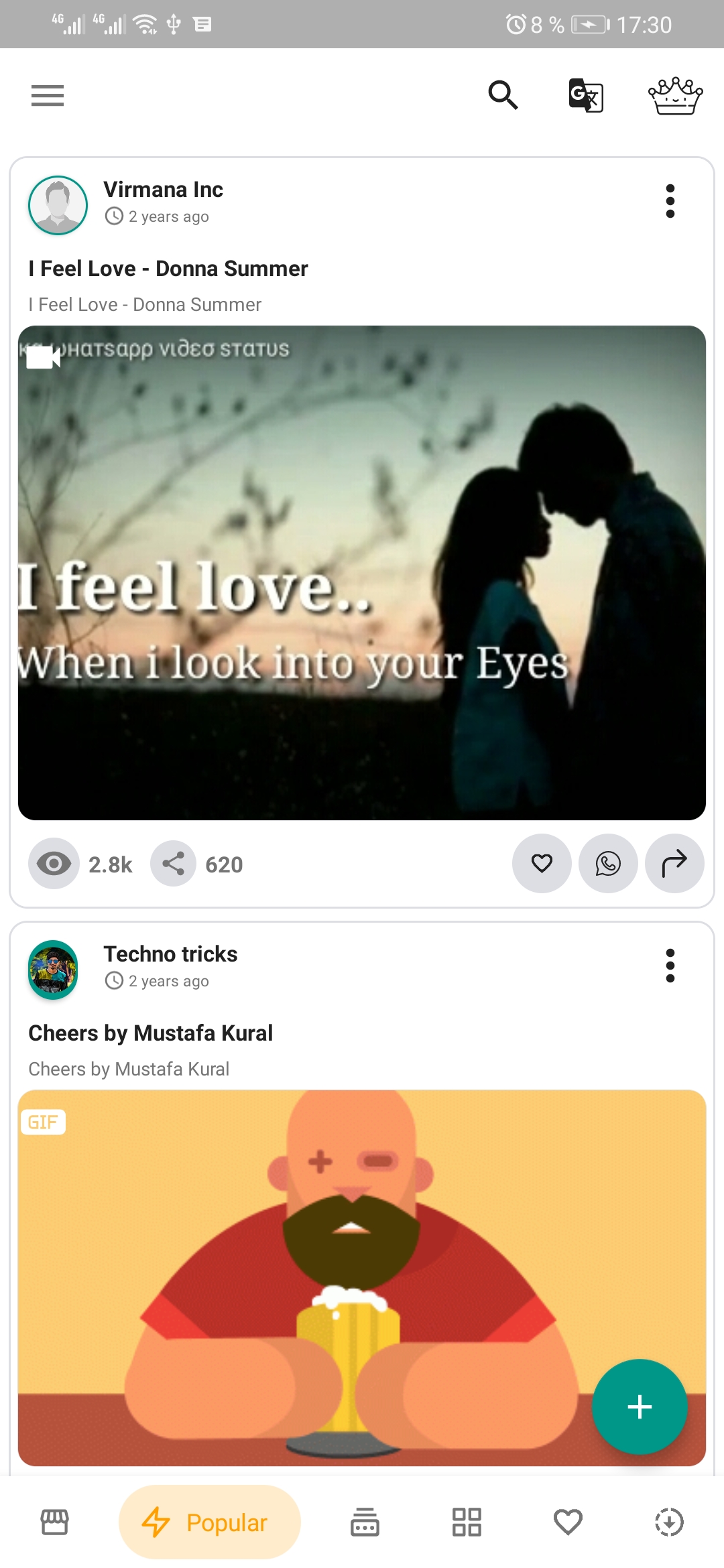Open the search magnifier
This screenshot has height=1568, width=724.
pos(503,95)
